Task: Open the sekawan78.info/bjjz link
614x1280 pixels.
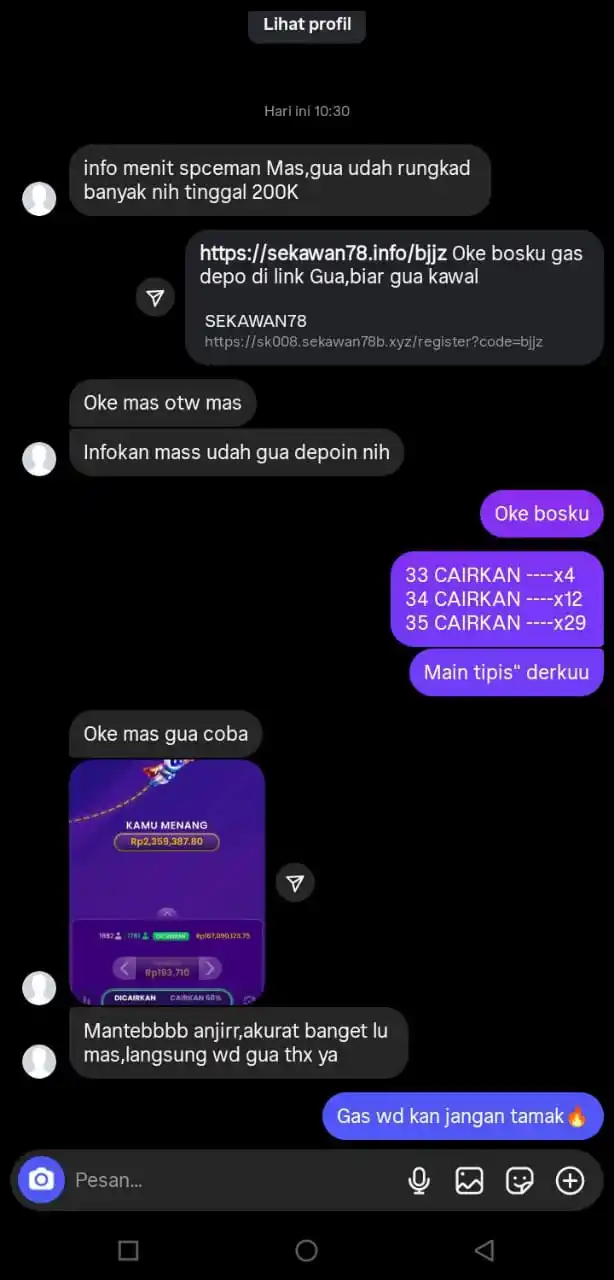Action: coord(322,253)
